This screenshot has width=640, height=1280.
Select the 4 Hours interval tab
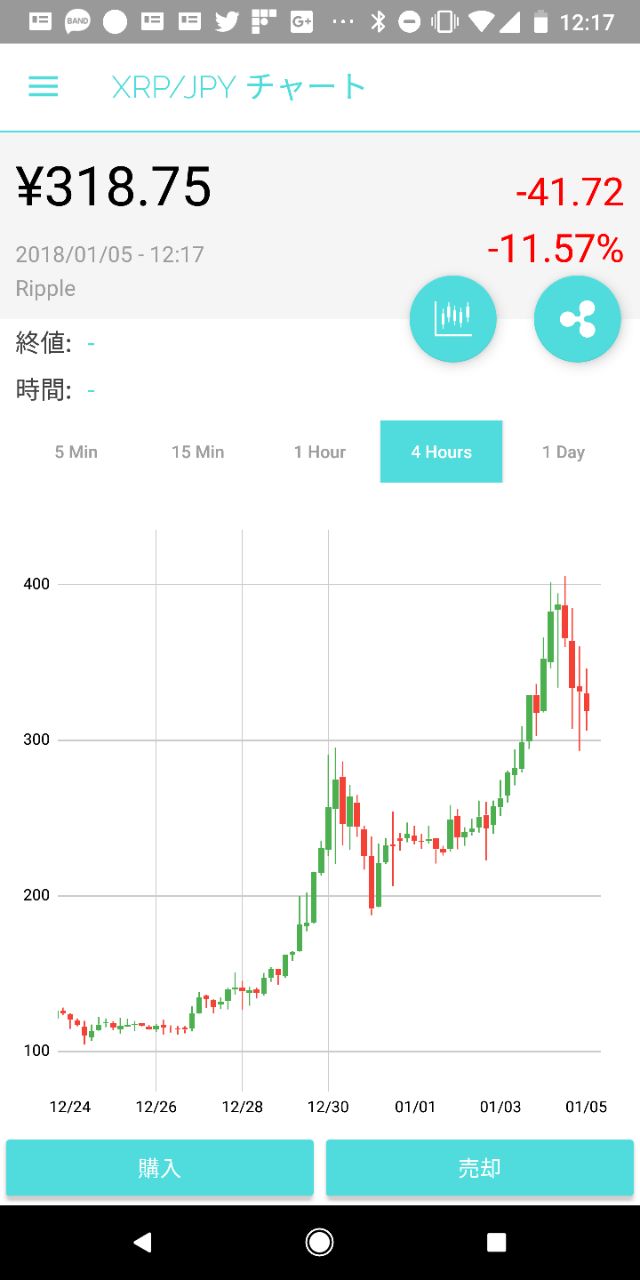click(441, 452)
